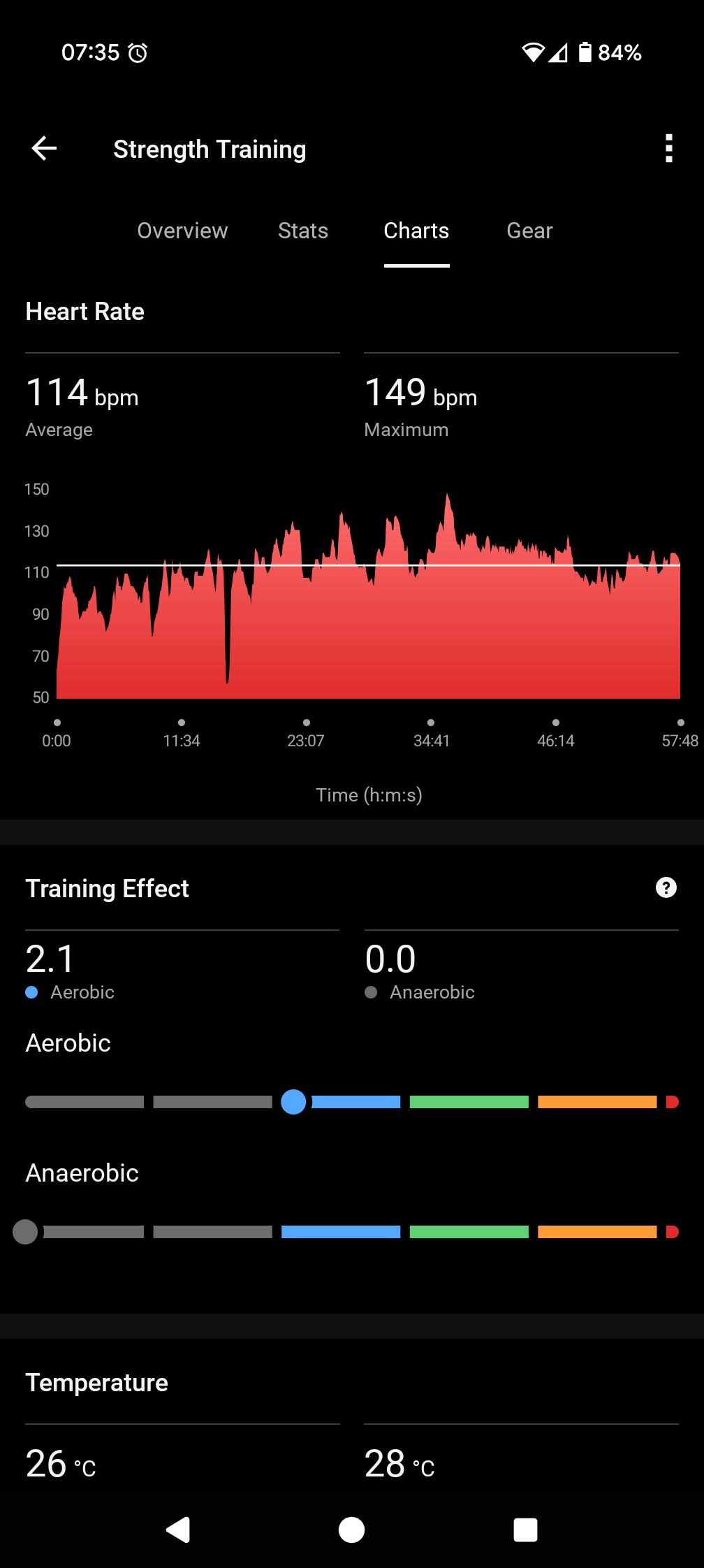Tap system home button
The image size is (704, 1568).
(x=351, y=1530)
